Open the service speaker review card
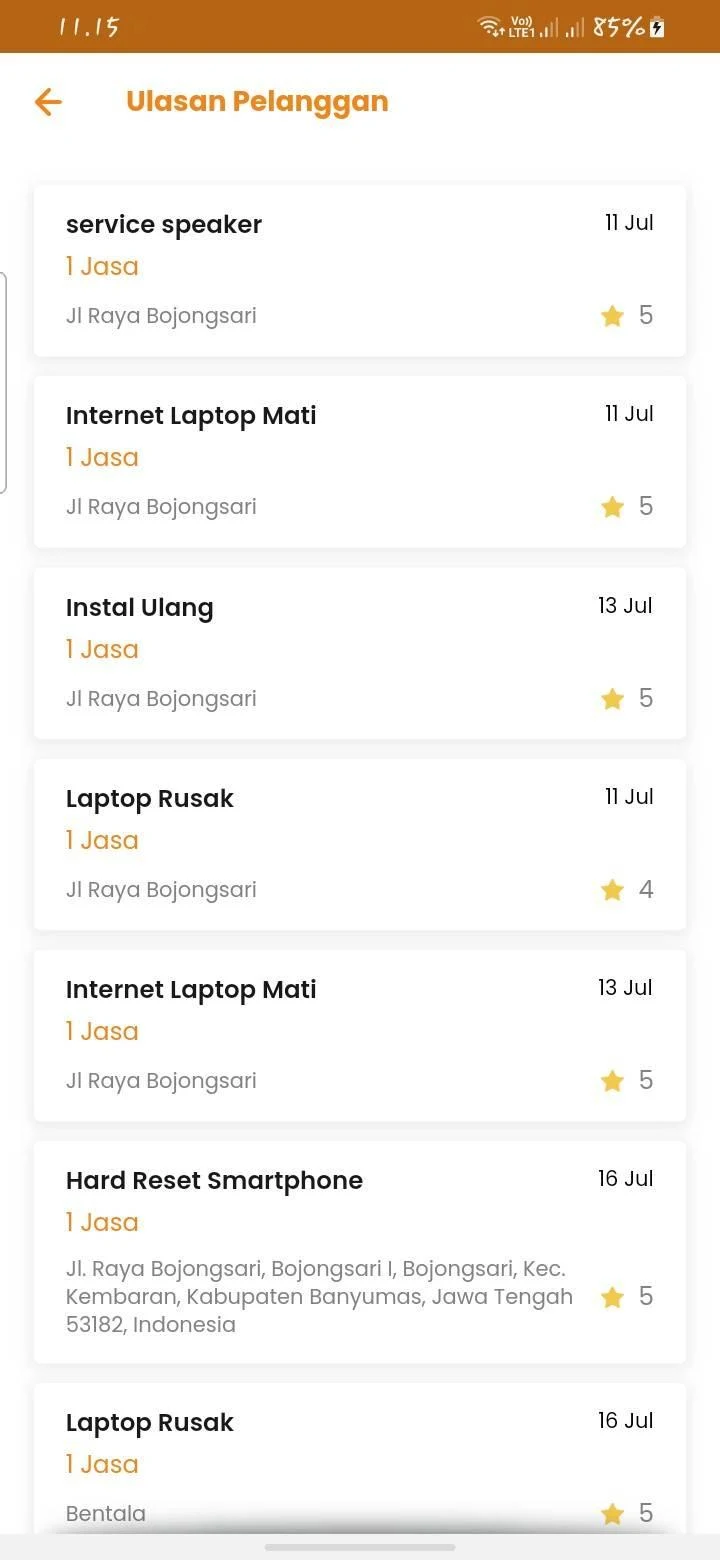720x1560 pixels. click(x=360, y=270)
